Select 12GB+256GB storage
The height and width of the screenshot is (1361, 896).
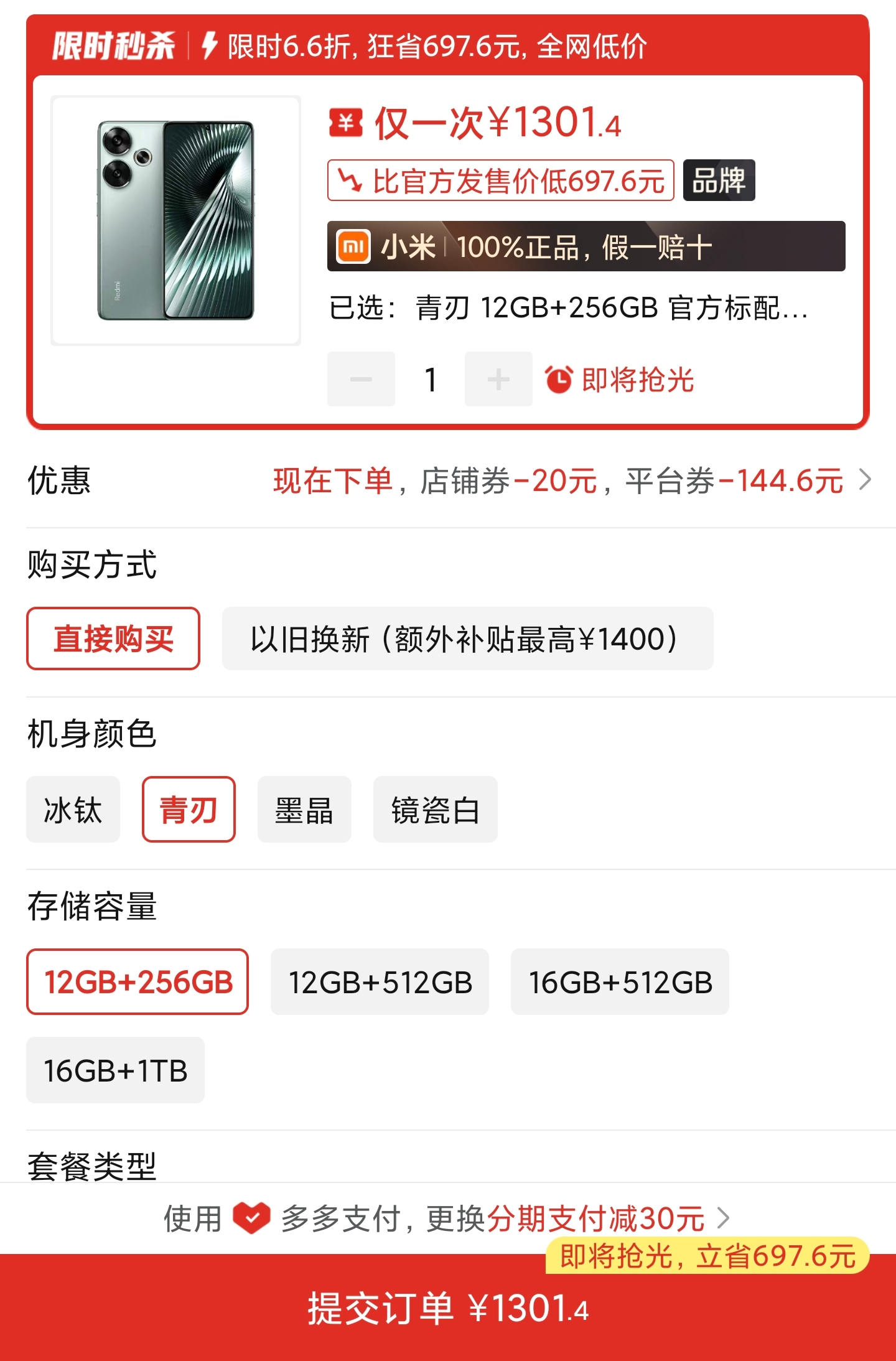click(x=138, y=982)
